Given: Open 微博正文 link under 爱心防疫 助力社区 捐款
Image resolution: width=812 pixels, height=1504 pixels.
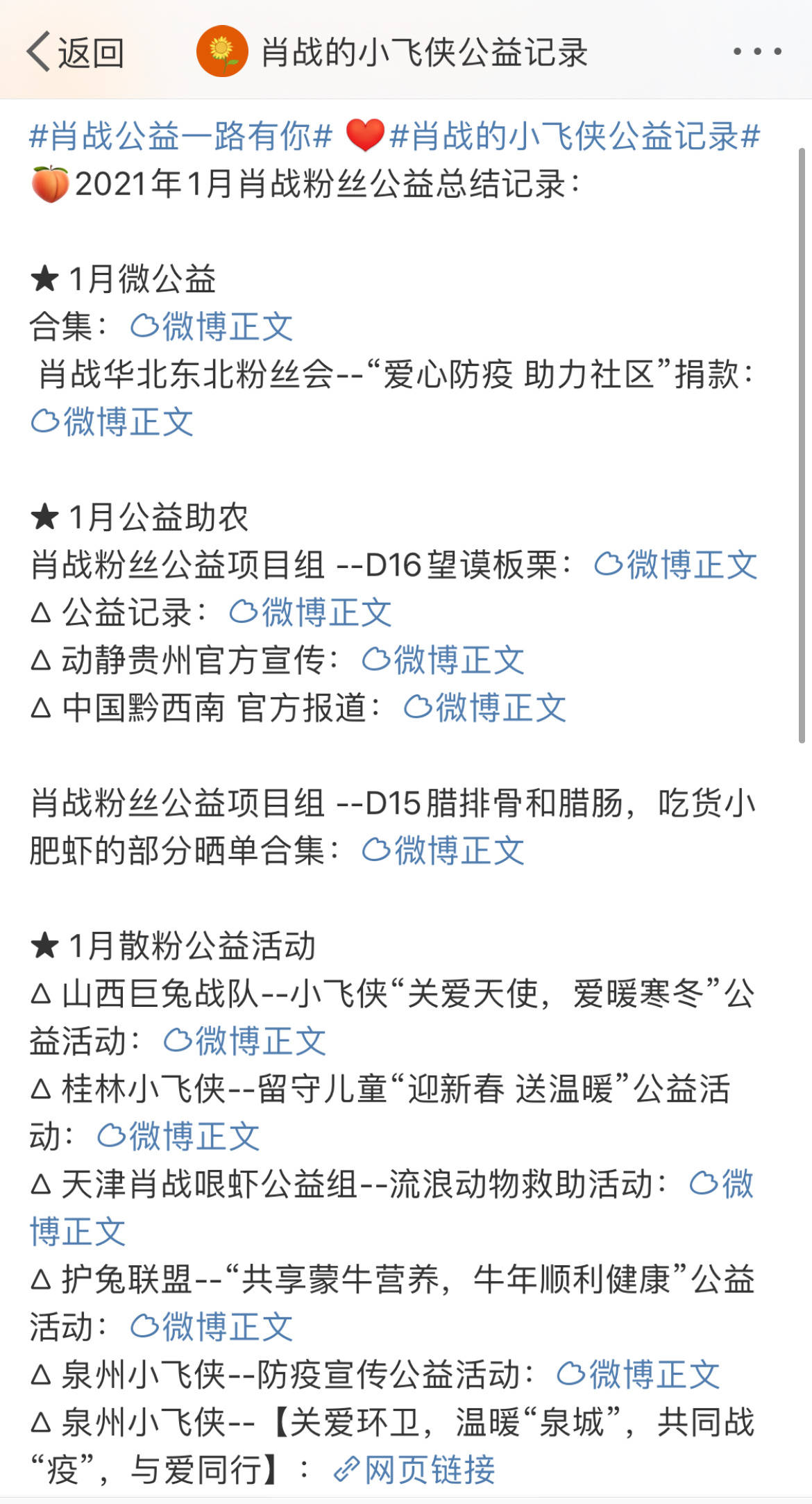Looking at the screenshot, I should point(112,421).
